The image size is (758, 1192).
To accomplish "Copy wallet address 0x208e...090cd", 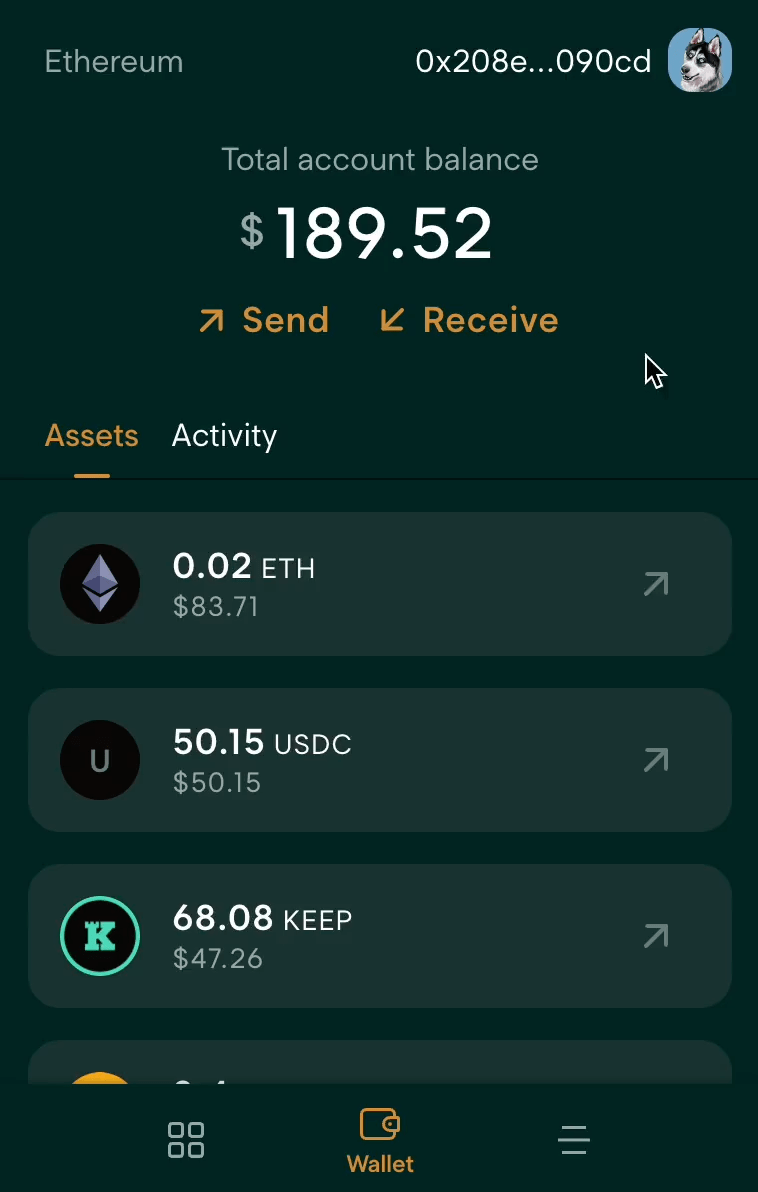I will (x=533, y=62).
